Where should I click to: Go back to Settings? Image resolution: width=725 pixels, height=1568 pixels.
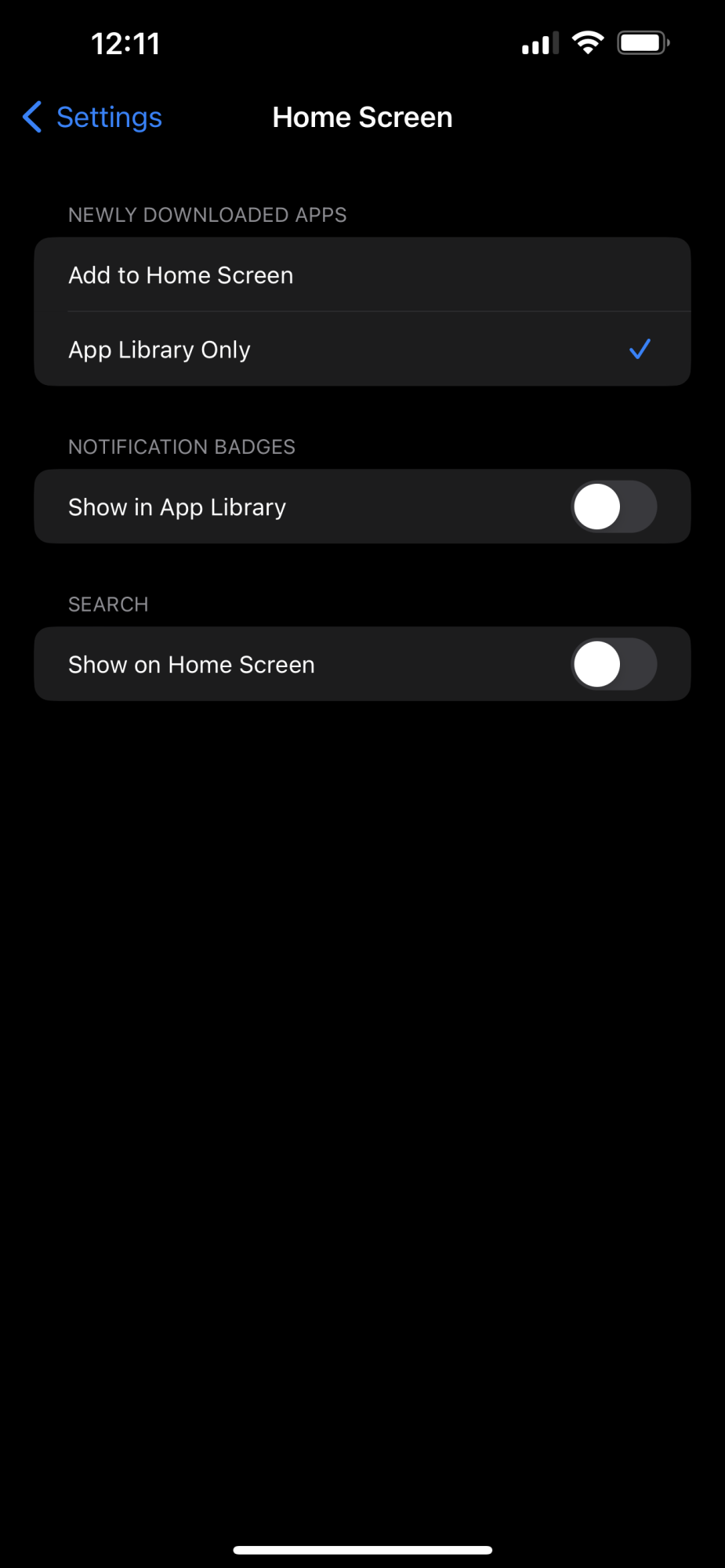[x=92, y=118]
